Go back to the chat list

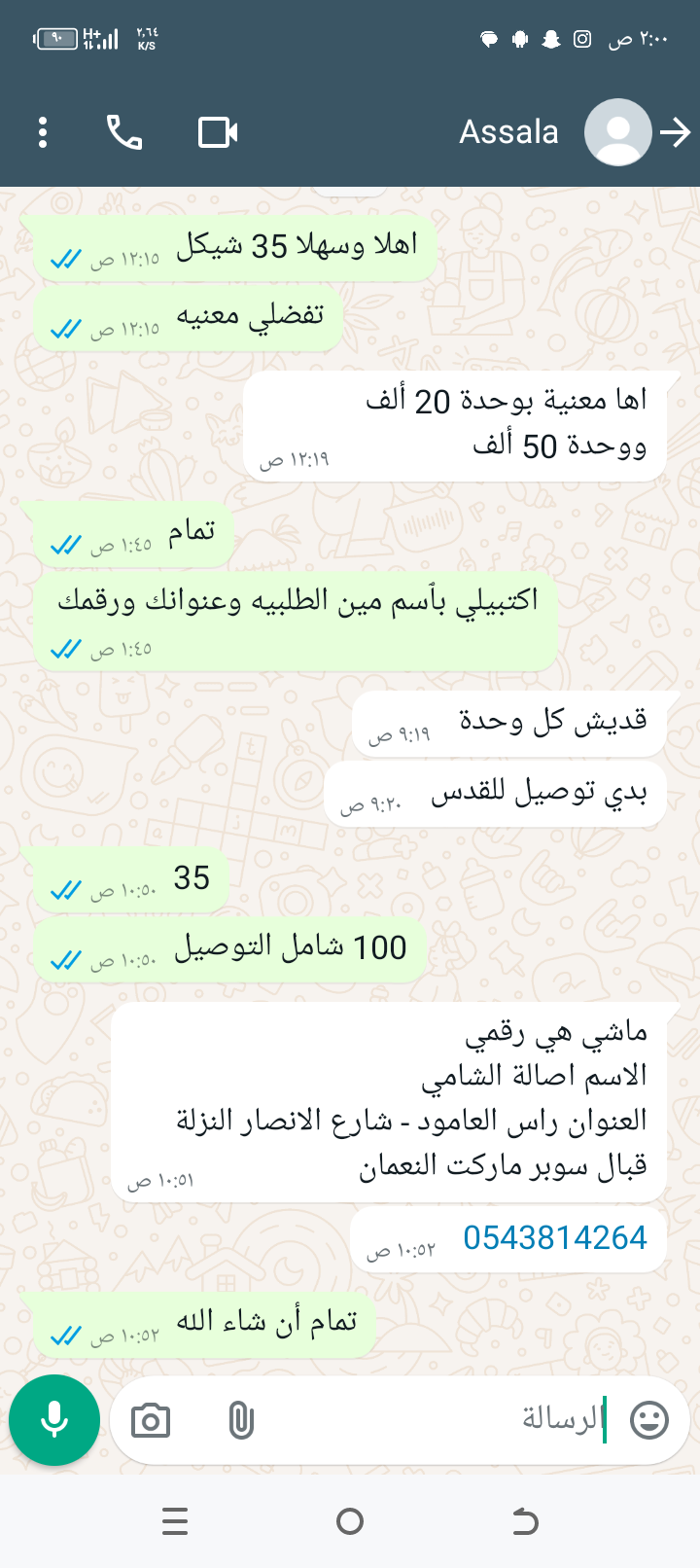tap(676, 132)
